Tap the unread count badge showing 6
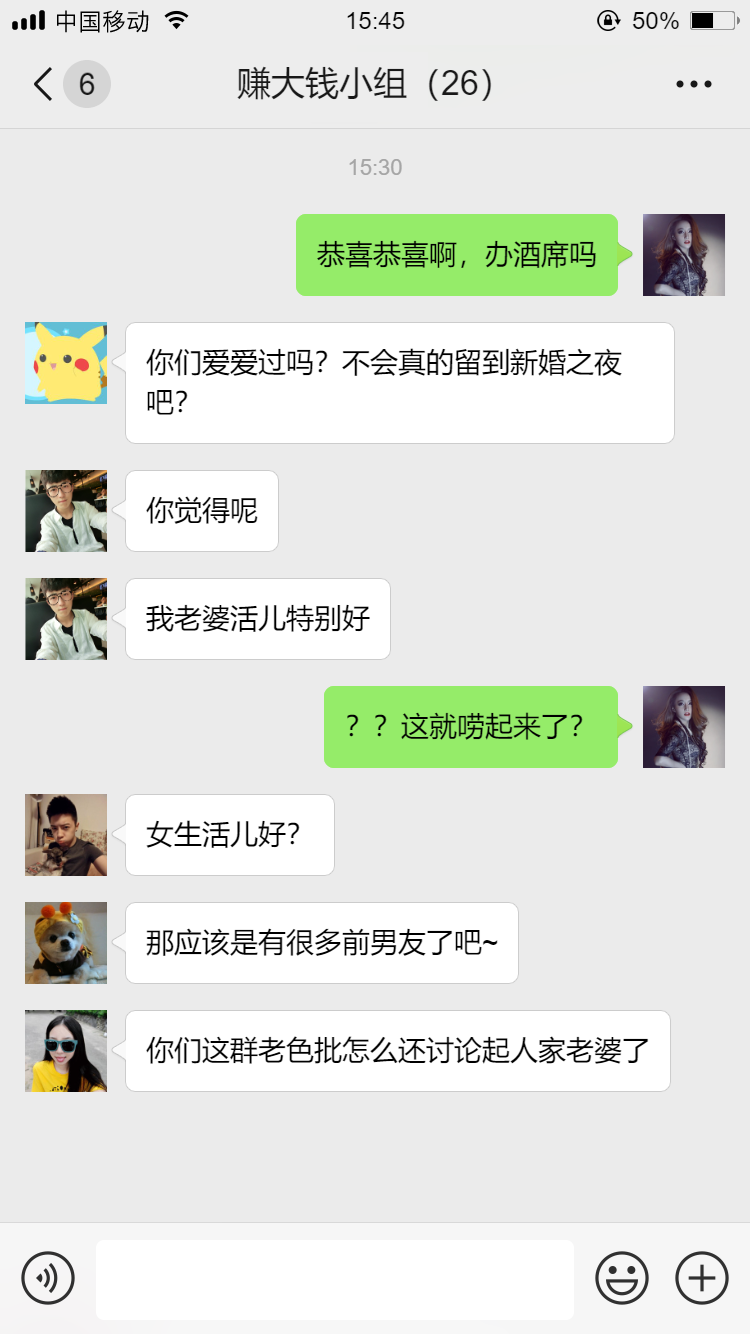Screen dimensions: 750x1334 click(x=84, y=84)
